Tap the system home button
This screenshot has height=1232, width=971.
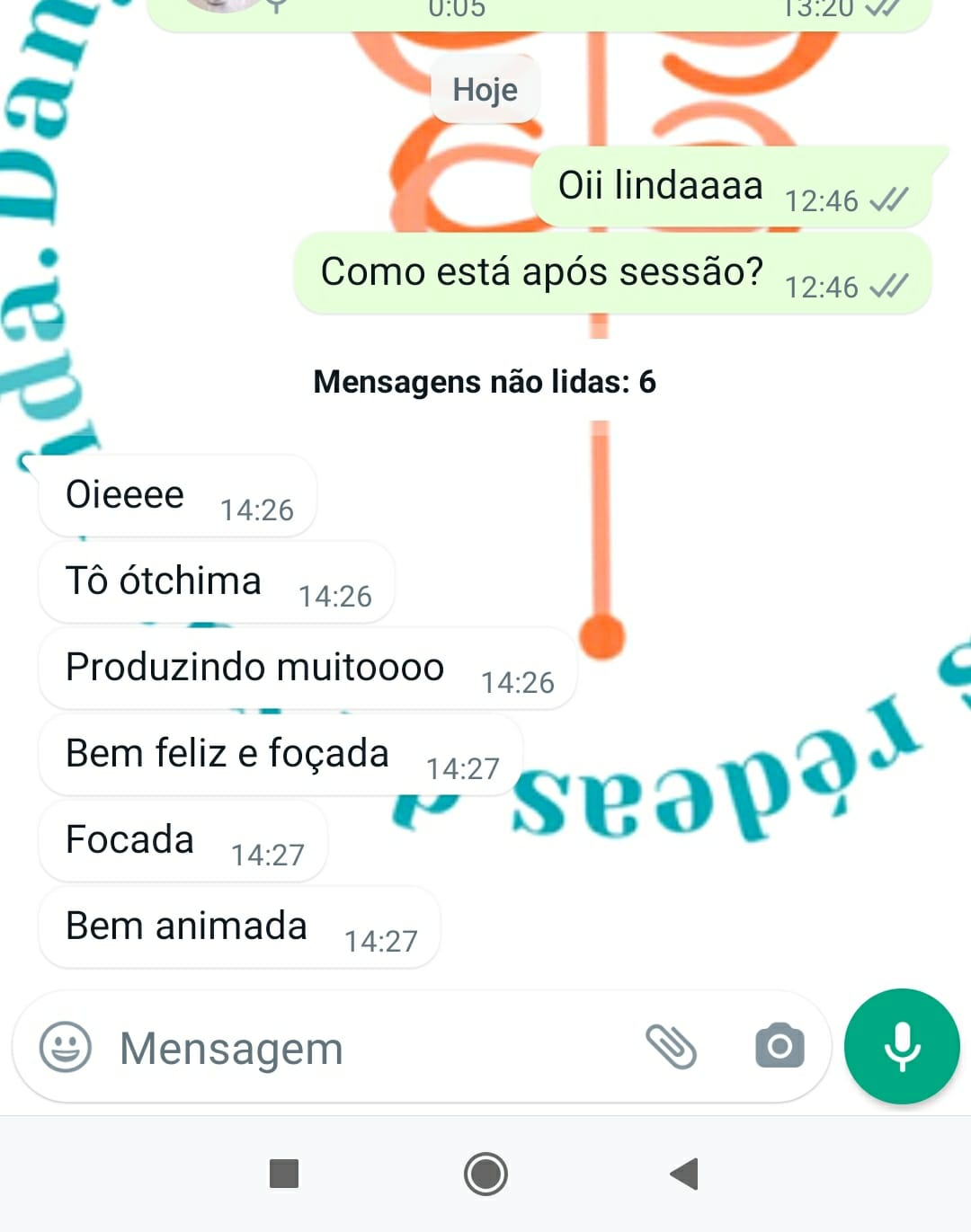485,1174
